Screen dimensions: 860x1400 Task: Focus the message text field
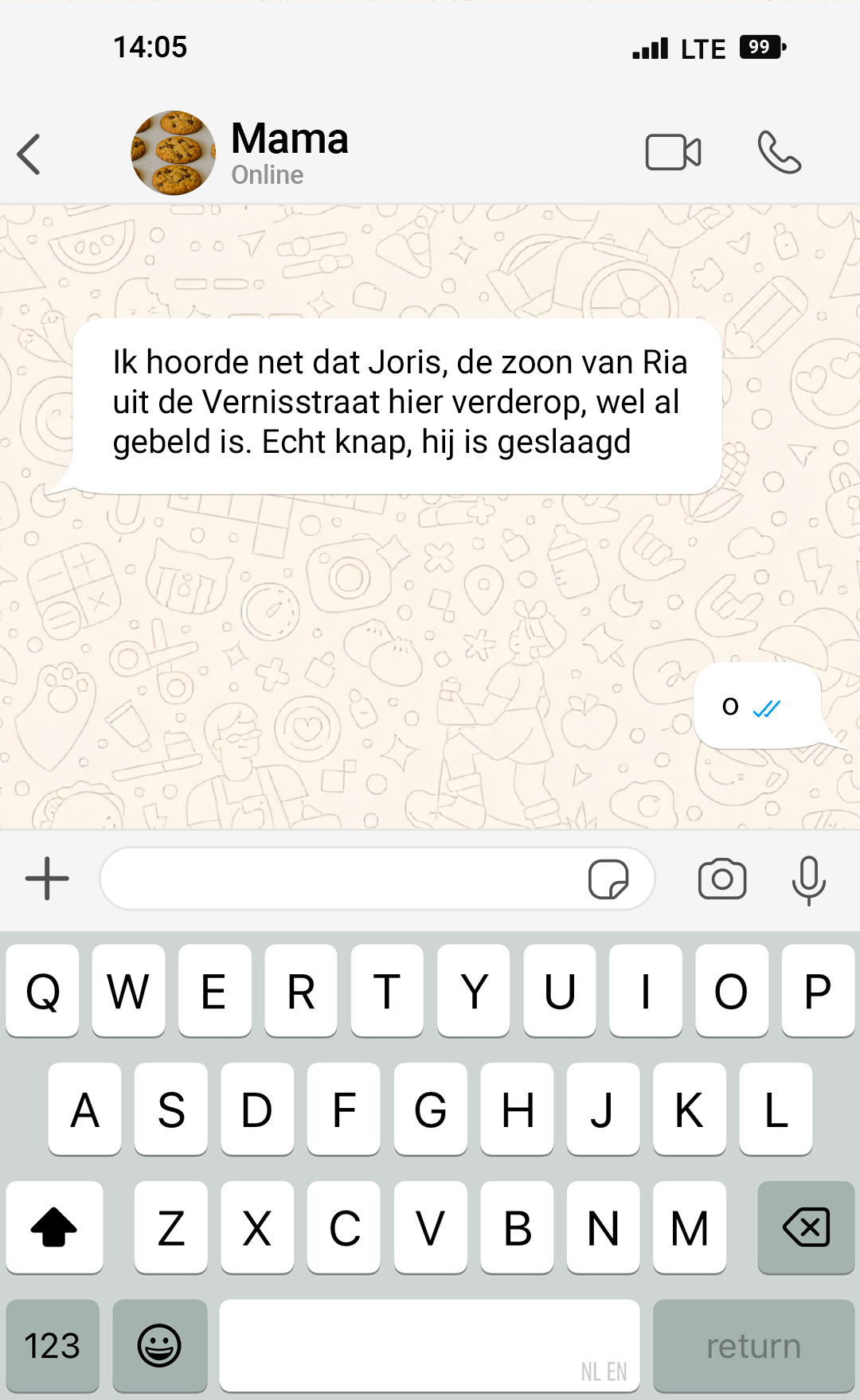point(342,879)
